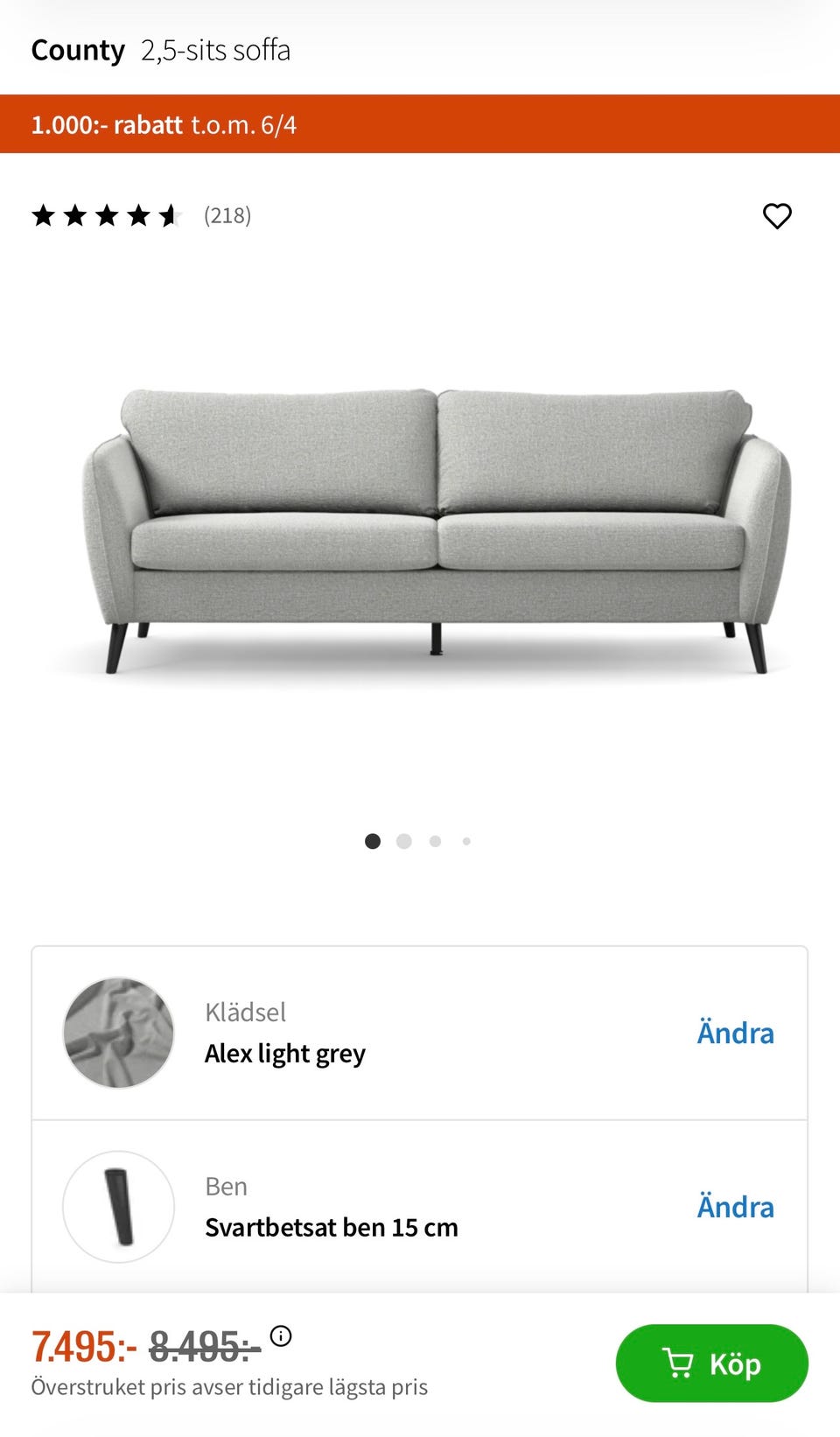Click the third carousel dot
The width and height of the screenshot is (840, 1437).
(435, 841)
